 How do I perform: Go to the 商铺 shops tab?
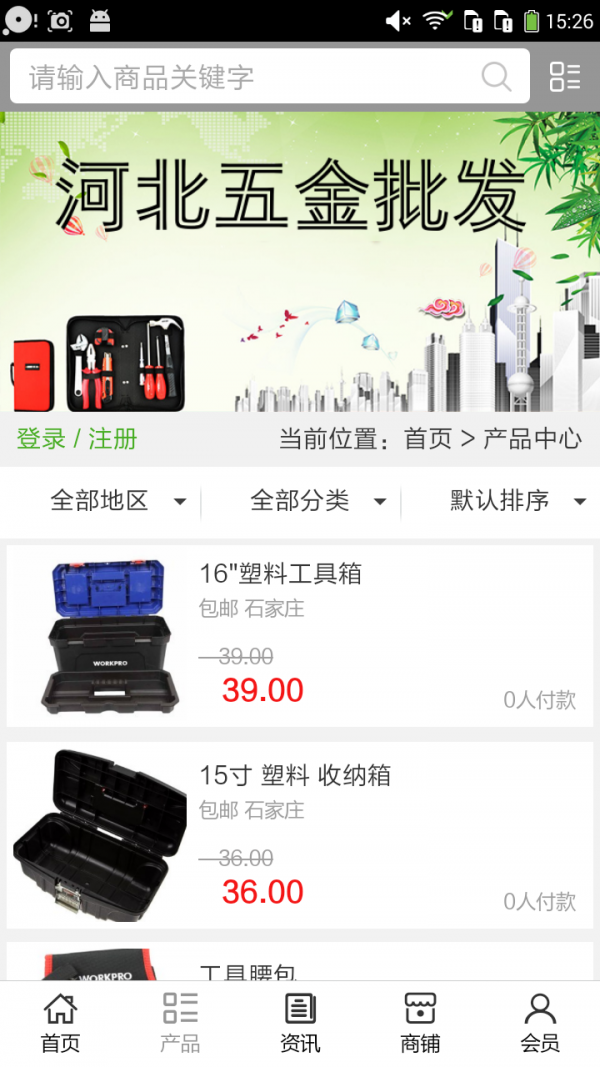tap(420, 1023)
